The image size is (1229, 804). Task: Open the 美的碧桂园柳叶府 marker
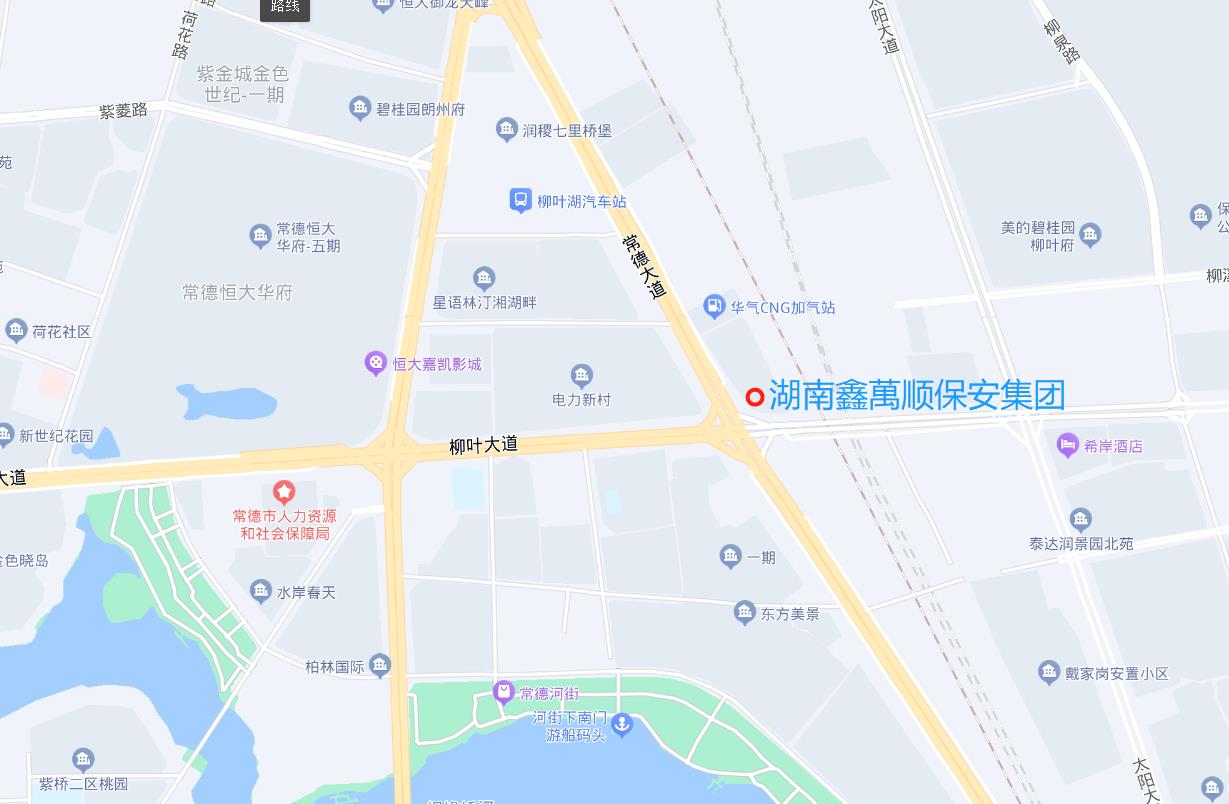(1090, 235)
